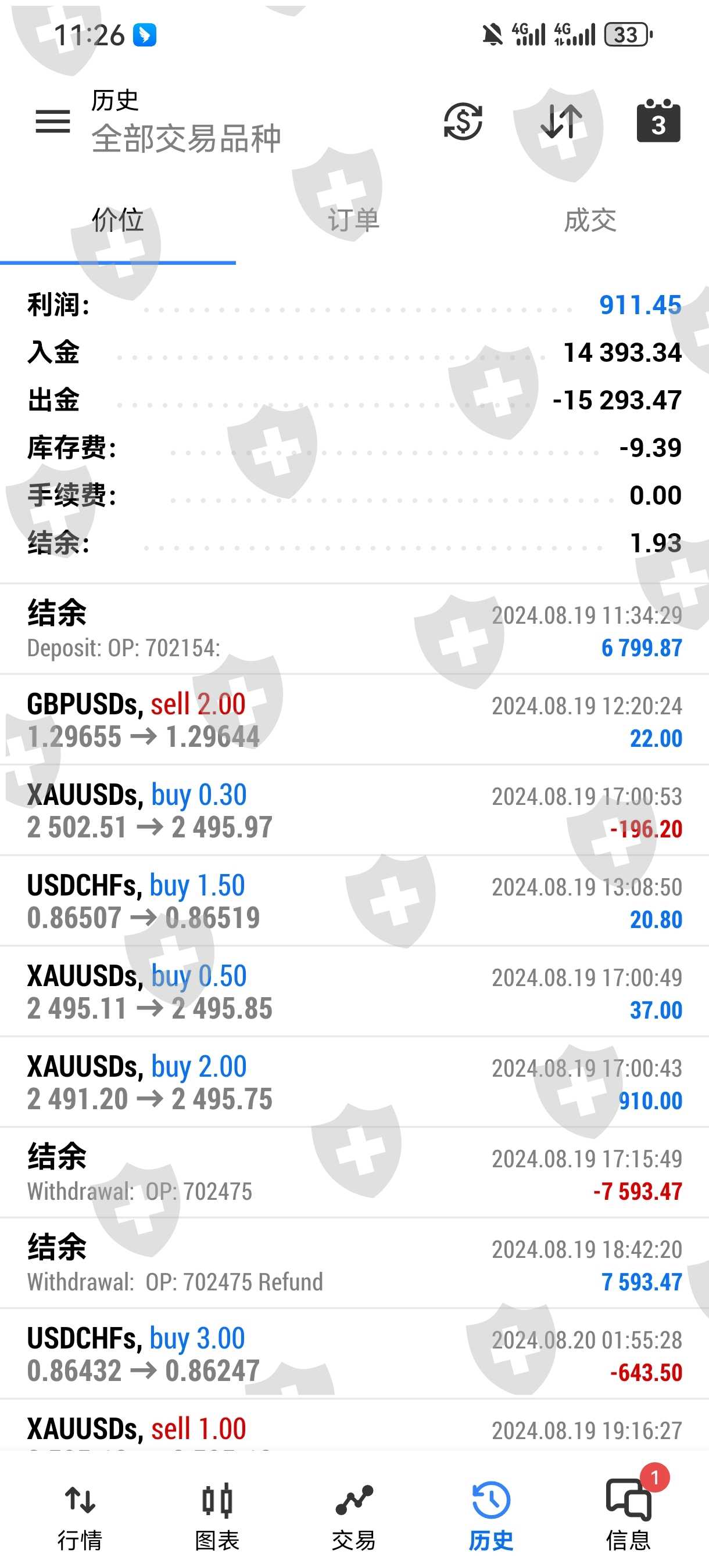The width and height of the screenshot is (709, 1568).
Task: Tap the currency symbol filter icon
Action: (463, 122)
